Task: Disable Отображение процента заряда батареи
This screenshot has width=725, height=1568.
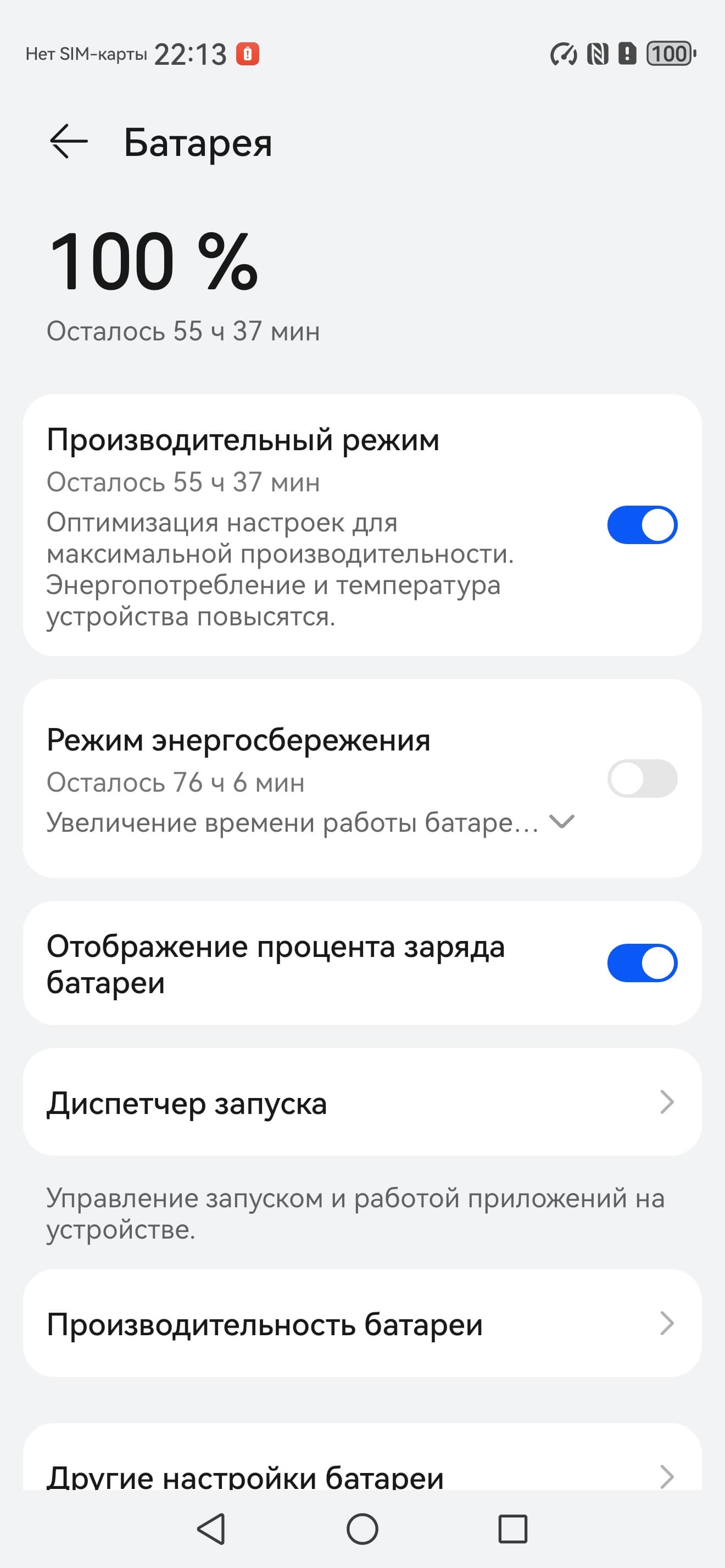Action: pos(642,963)
